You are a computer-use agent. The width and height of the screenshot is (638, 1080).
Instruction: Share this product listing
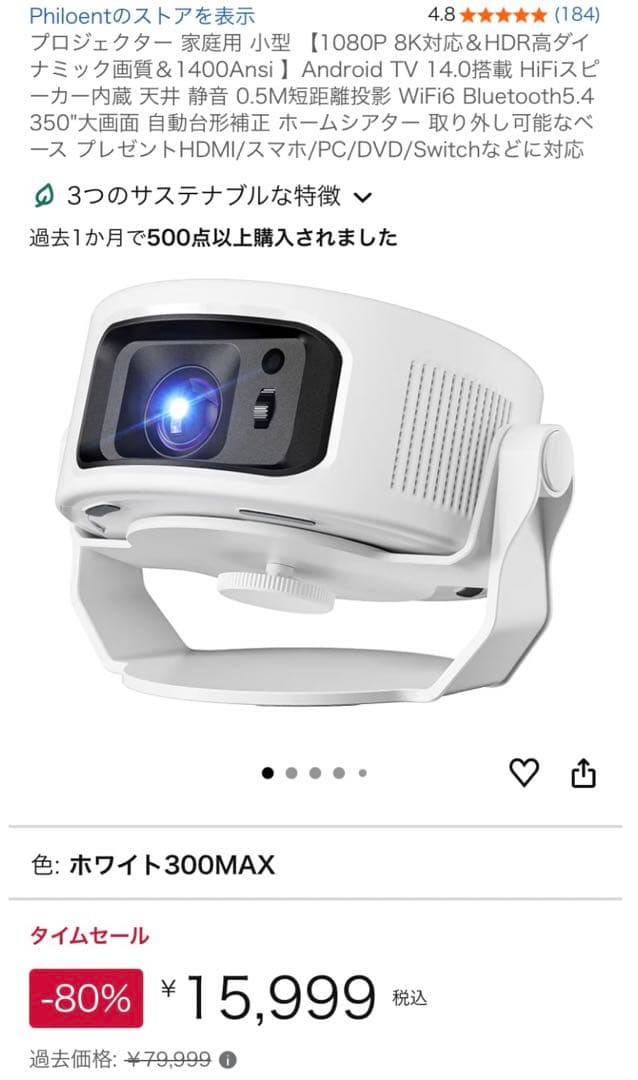click(x=584, y=772)
